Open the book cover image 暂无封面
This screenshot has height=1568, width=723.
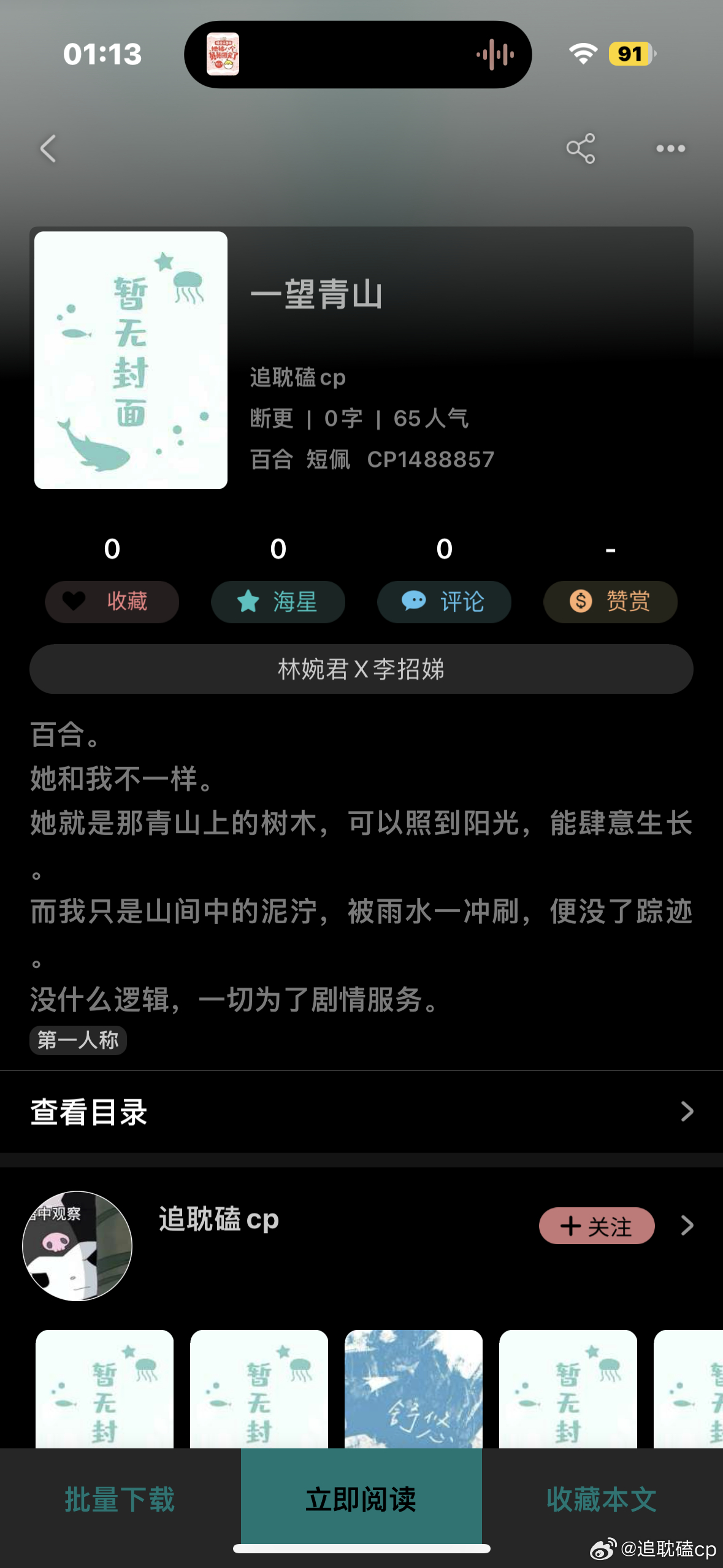click(x=131, y=360)
